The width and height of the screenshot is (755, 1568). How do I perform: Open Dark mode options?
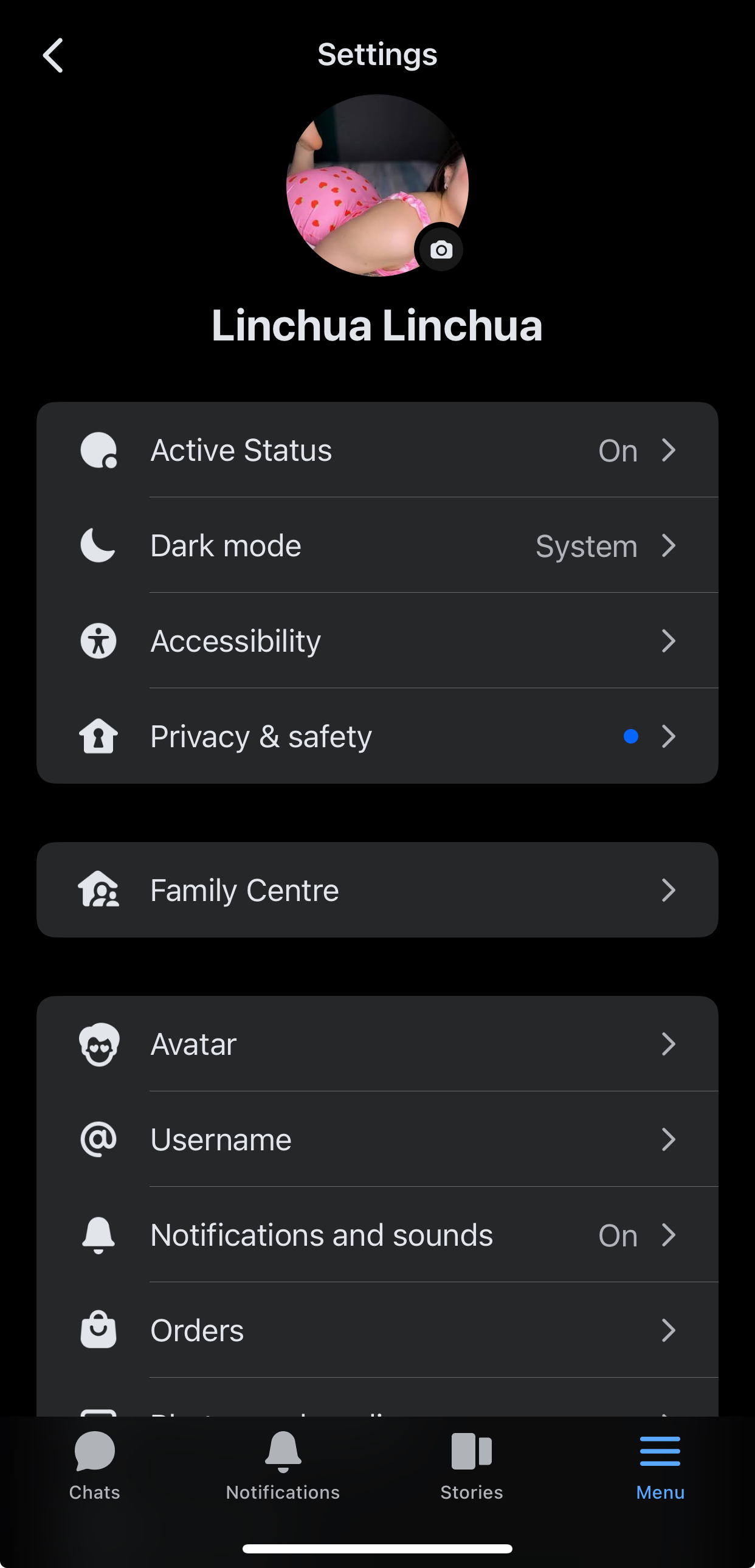click(377, 546)
